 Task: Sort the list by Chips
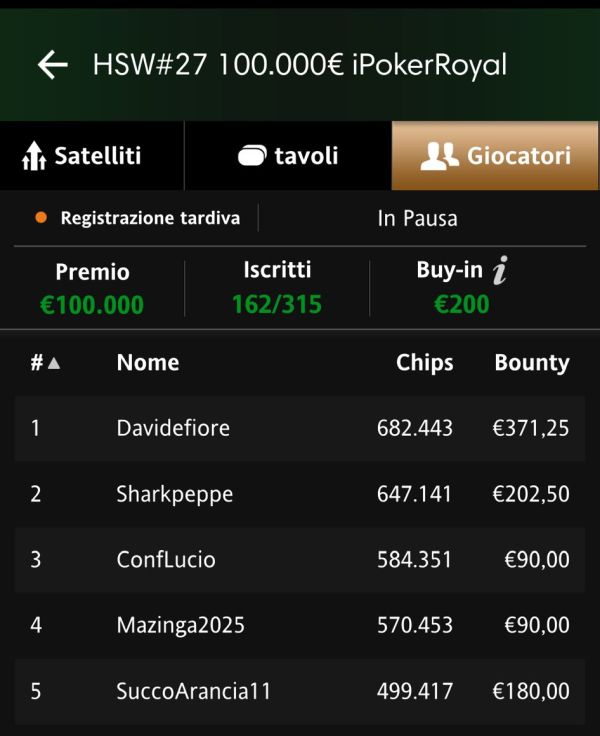(x=424, y=363)
